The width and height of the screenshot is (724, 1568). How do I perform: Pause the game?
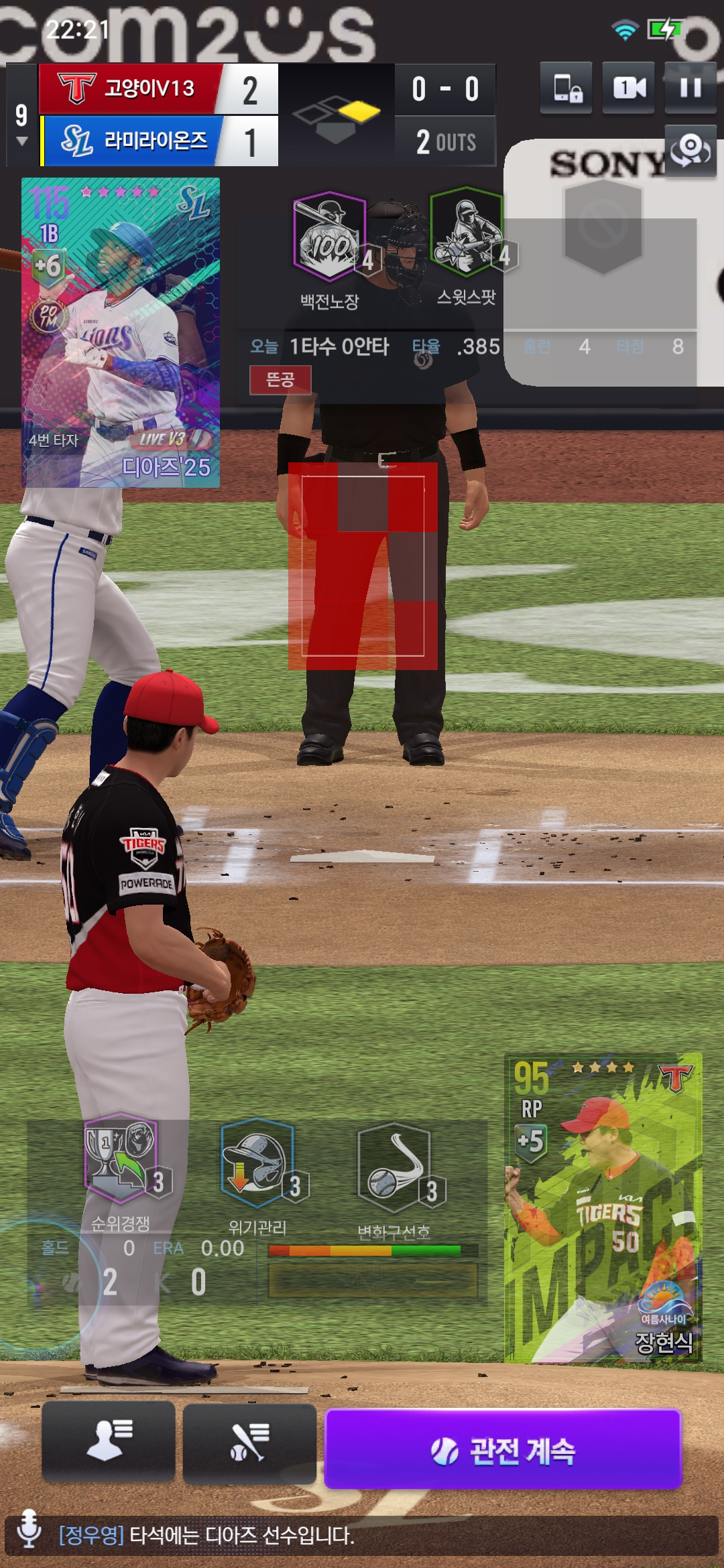(690, 88)
